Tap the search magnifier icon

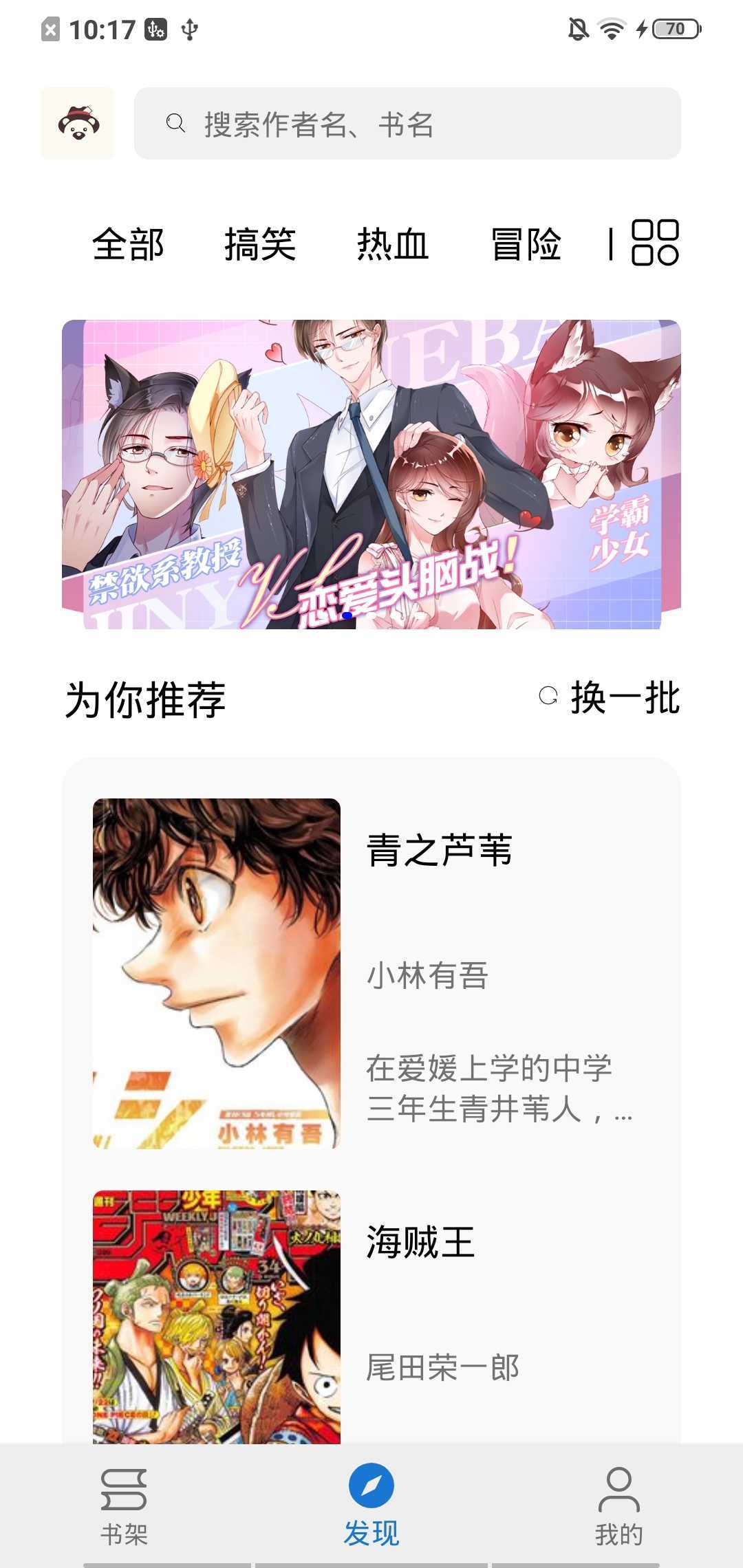pos(176,124)
